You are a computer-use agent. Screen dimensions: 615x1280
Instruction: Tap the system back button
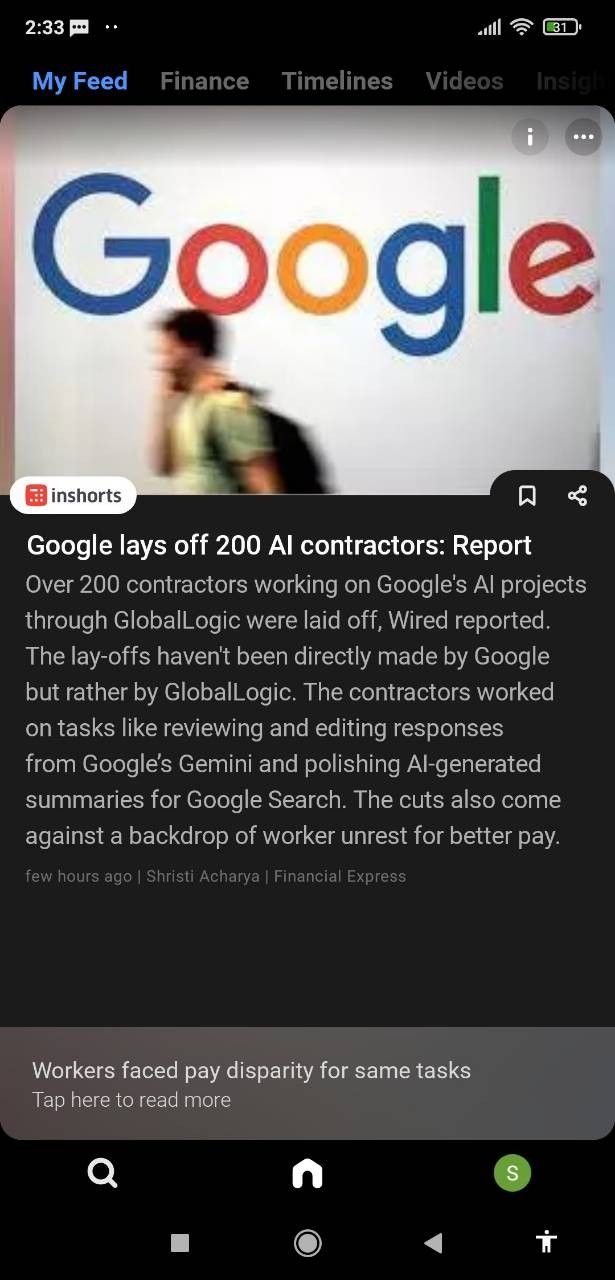[x=433, y=1242]
